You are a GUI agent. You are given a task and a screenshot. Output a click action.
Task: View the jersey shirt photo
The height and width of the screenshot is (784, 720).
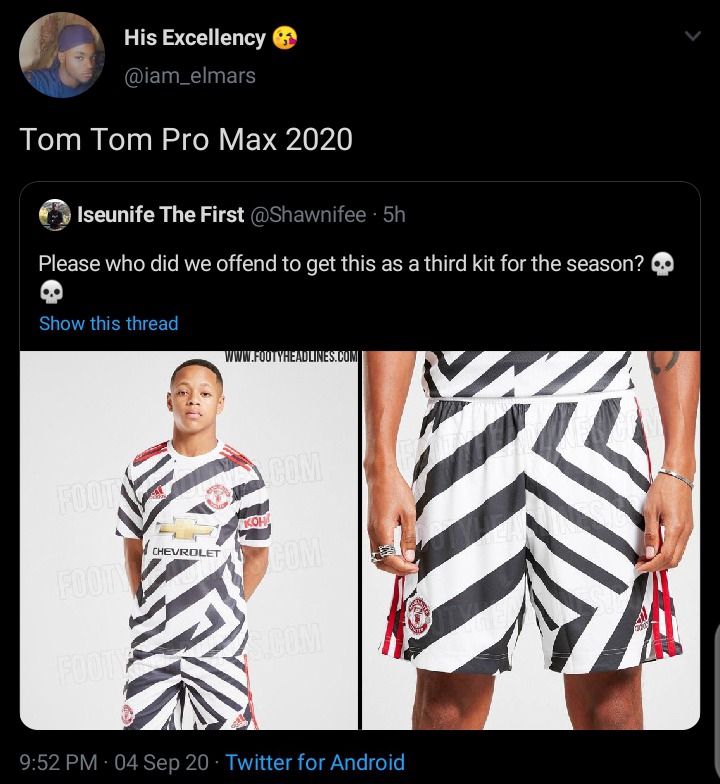tap(189, 540)
